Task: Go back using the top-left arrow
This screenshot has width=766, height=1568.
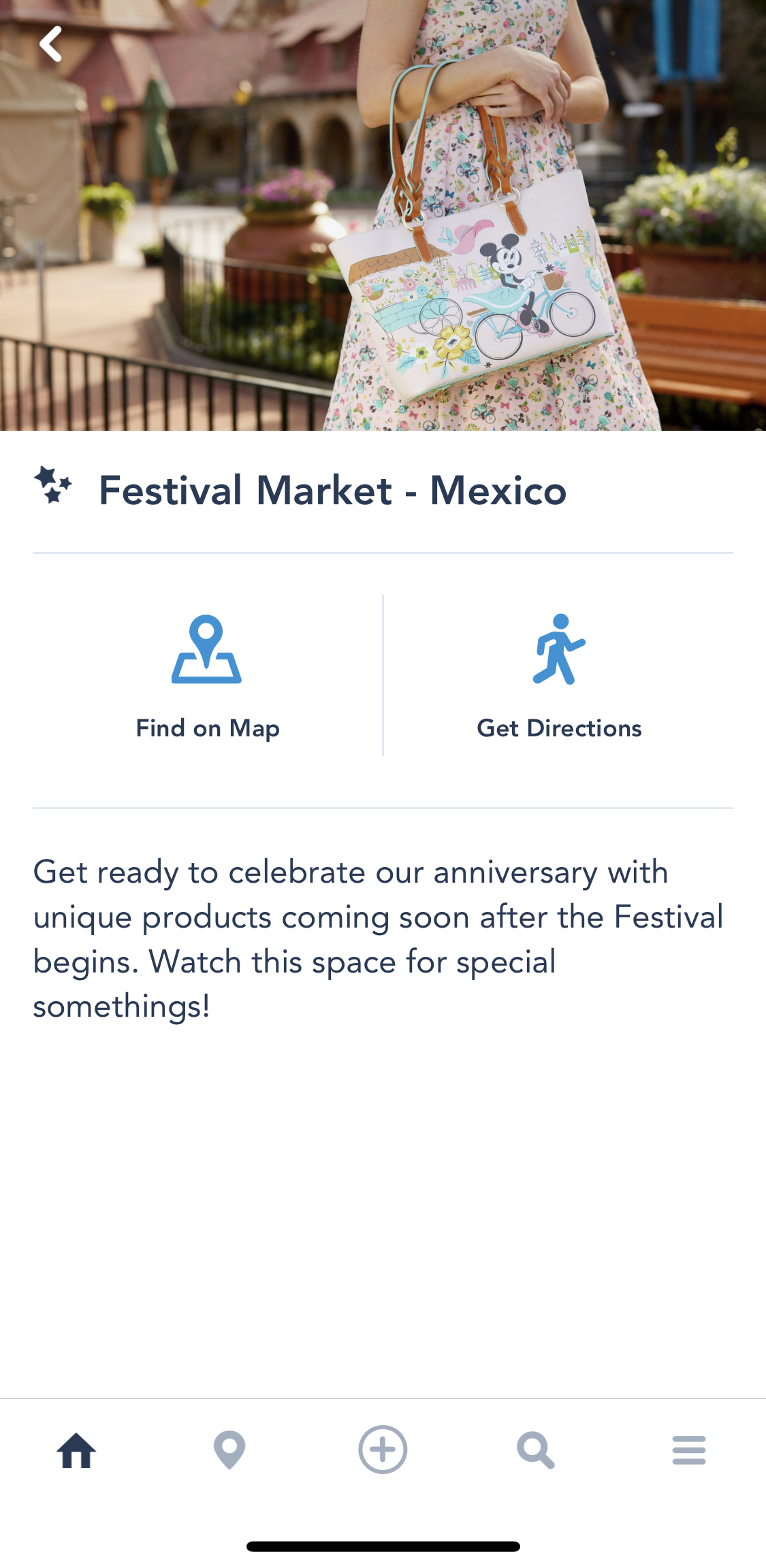Action: coord(51,44)
